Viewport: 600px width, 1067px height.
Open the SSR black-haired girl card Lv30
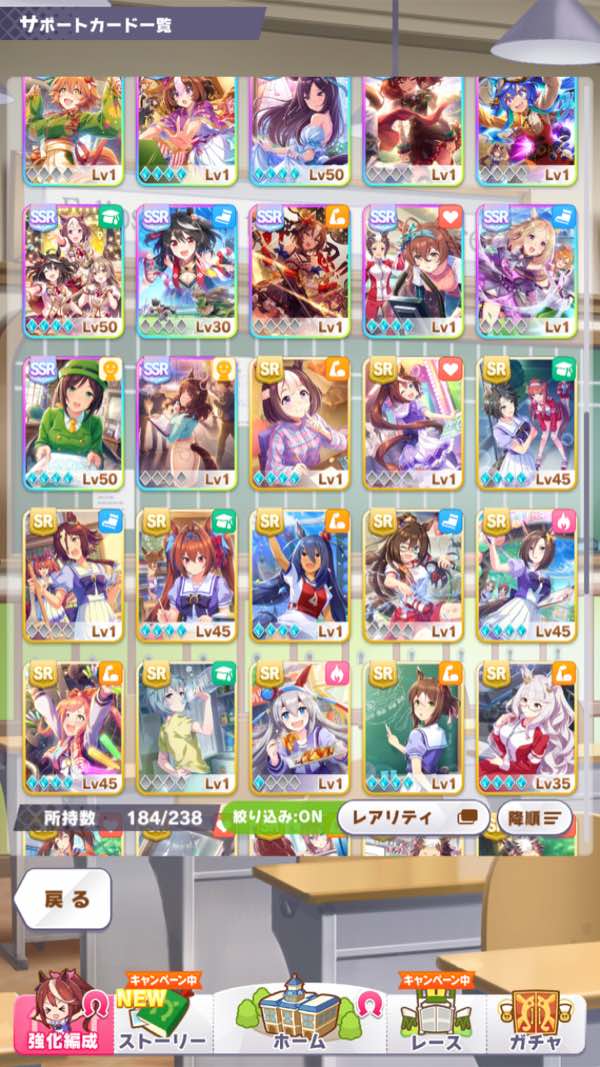tap(186, 270)
